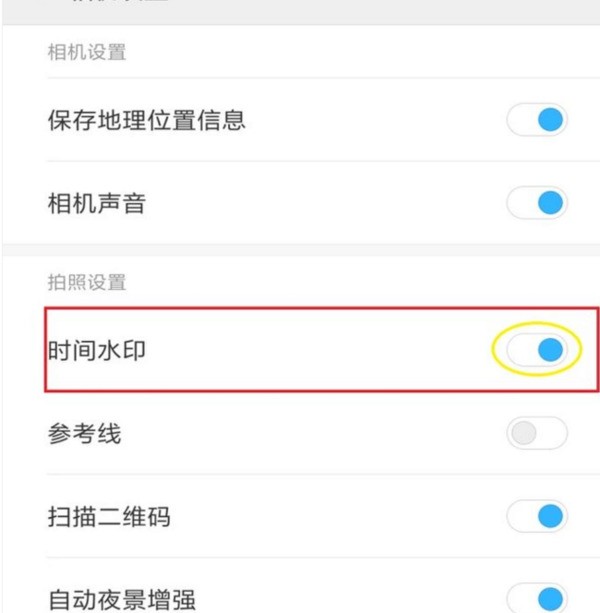Turn off 扫描二维码 toggle
Screen dimensions: 600x613
(x=537, y=516)
